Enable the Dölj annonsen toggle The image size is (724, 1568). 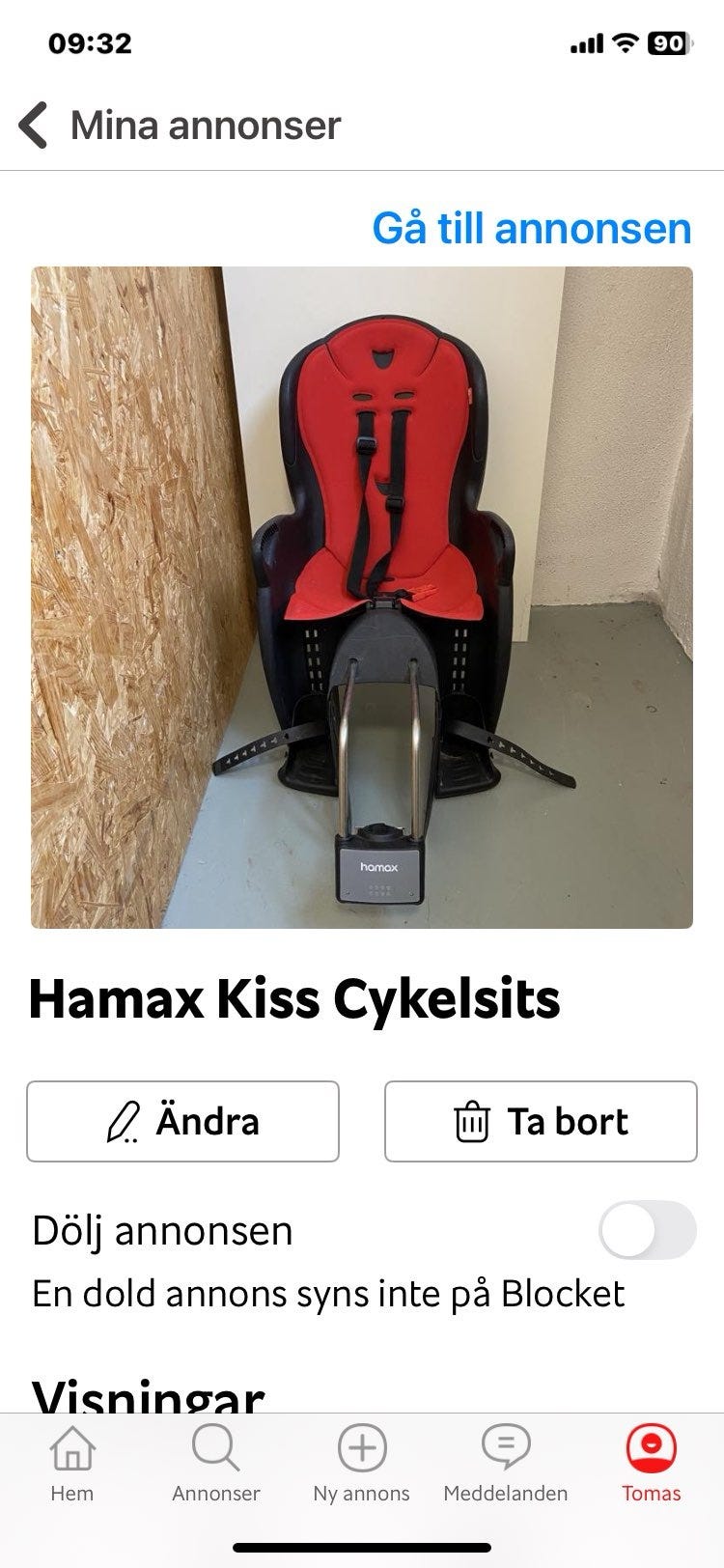pos(643,1229)
